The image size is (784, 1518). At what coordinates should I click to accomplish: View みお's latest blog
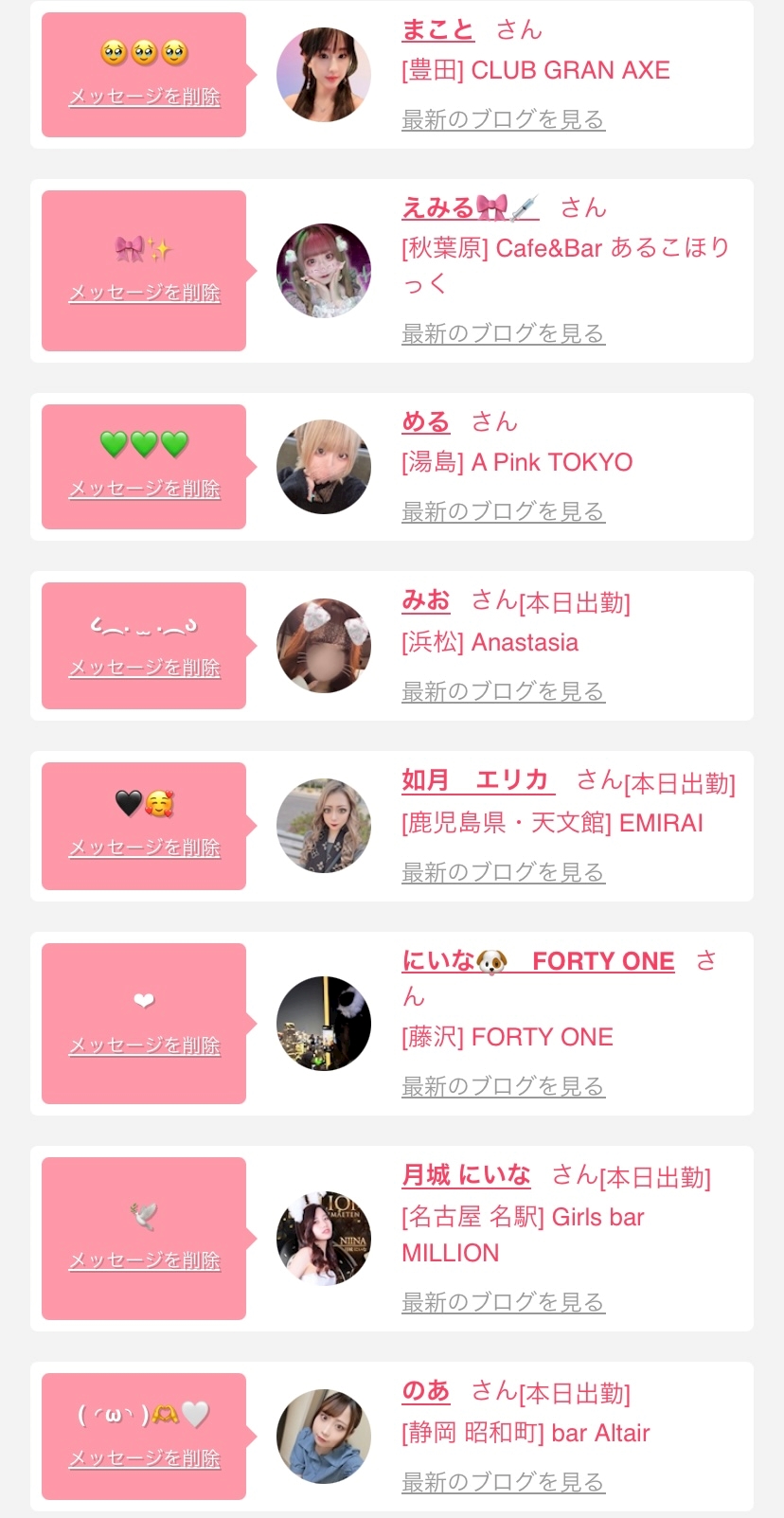point(503,691)
